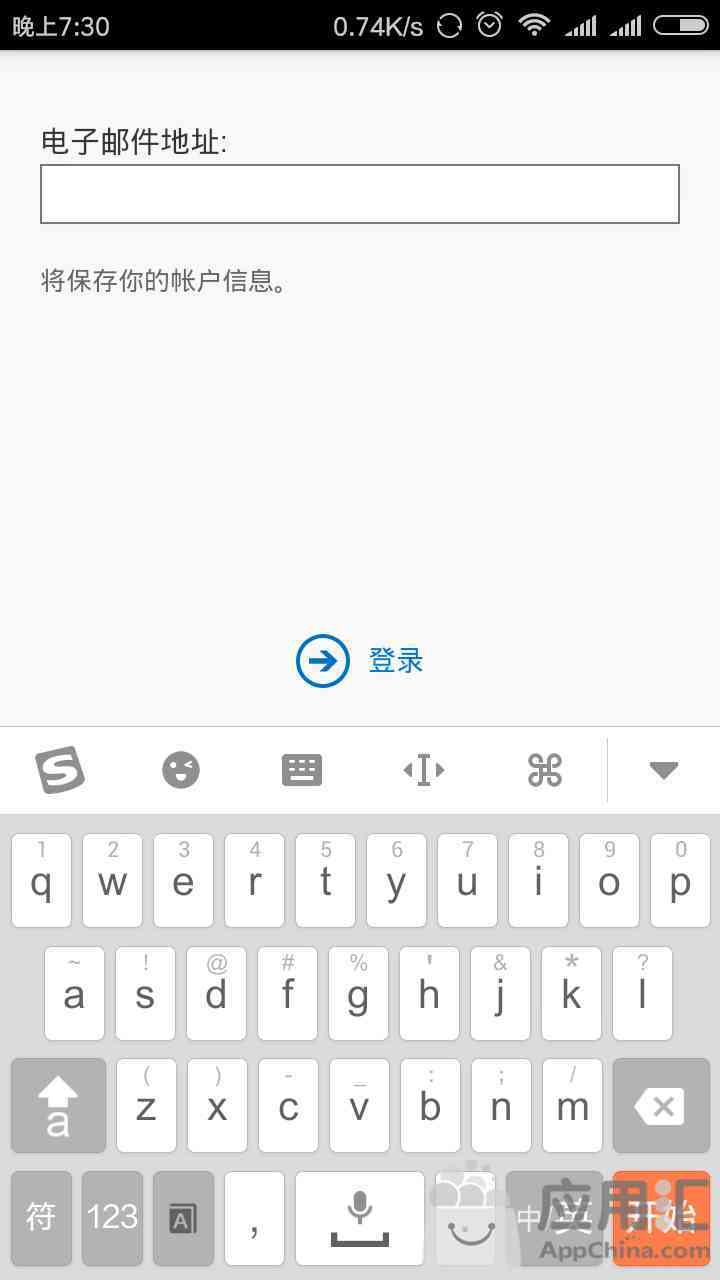Open the cursor move tool
Screen dimensions: 720x1280
coord(424,770)
